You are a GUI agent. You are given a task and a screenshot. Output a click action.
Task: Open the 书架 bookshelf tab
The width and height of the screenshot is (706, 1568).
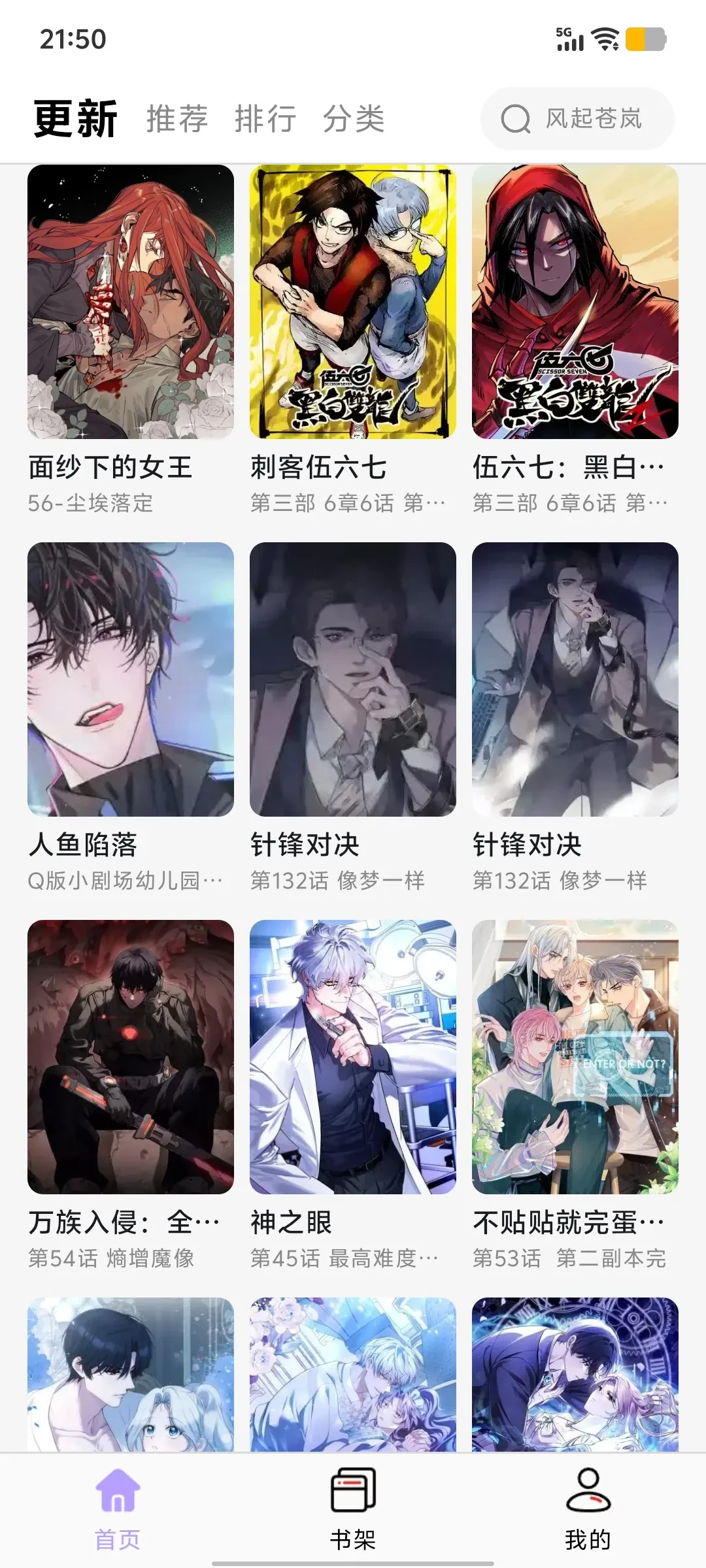tap(353, 1509)
